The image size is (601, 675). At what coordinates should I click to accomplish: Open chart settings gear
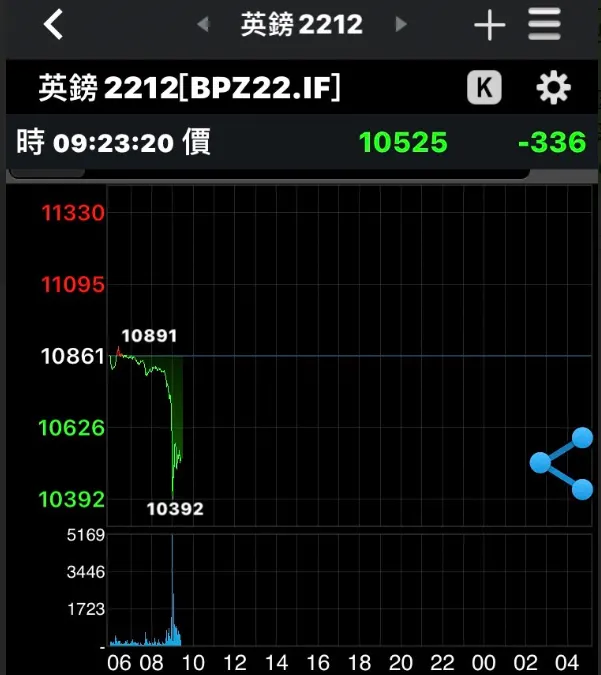[553, 88]
